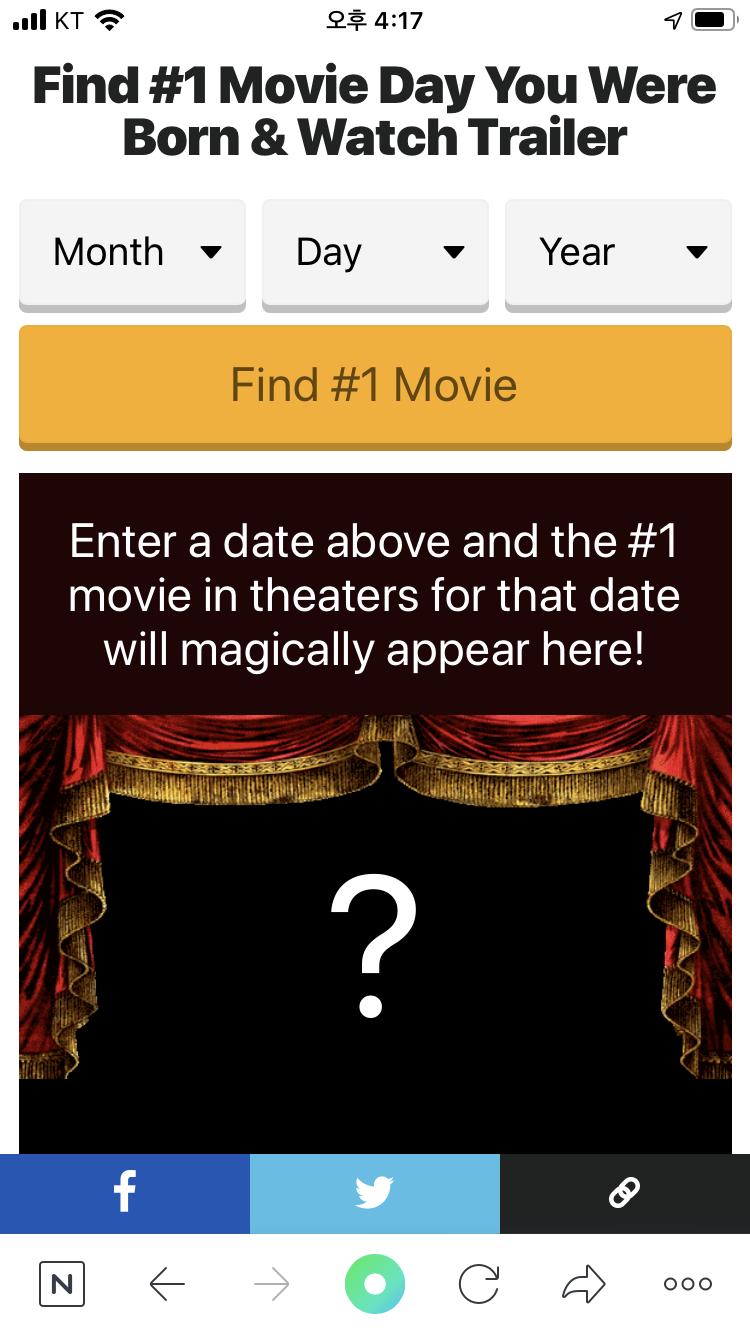Tap the Find #1 Movie button
The image size is (750, 1334).
pos(375,385)
